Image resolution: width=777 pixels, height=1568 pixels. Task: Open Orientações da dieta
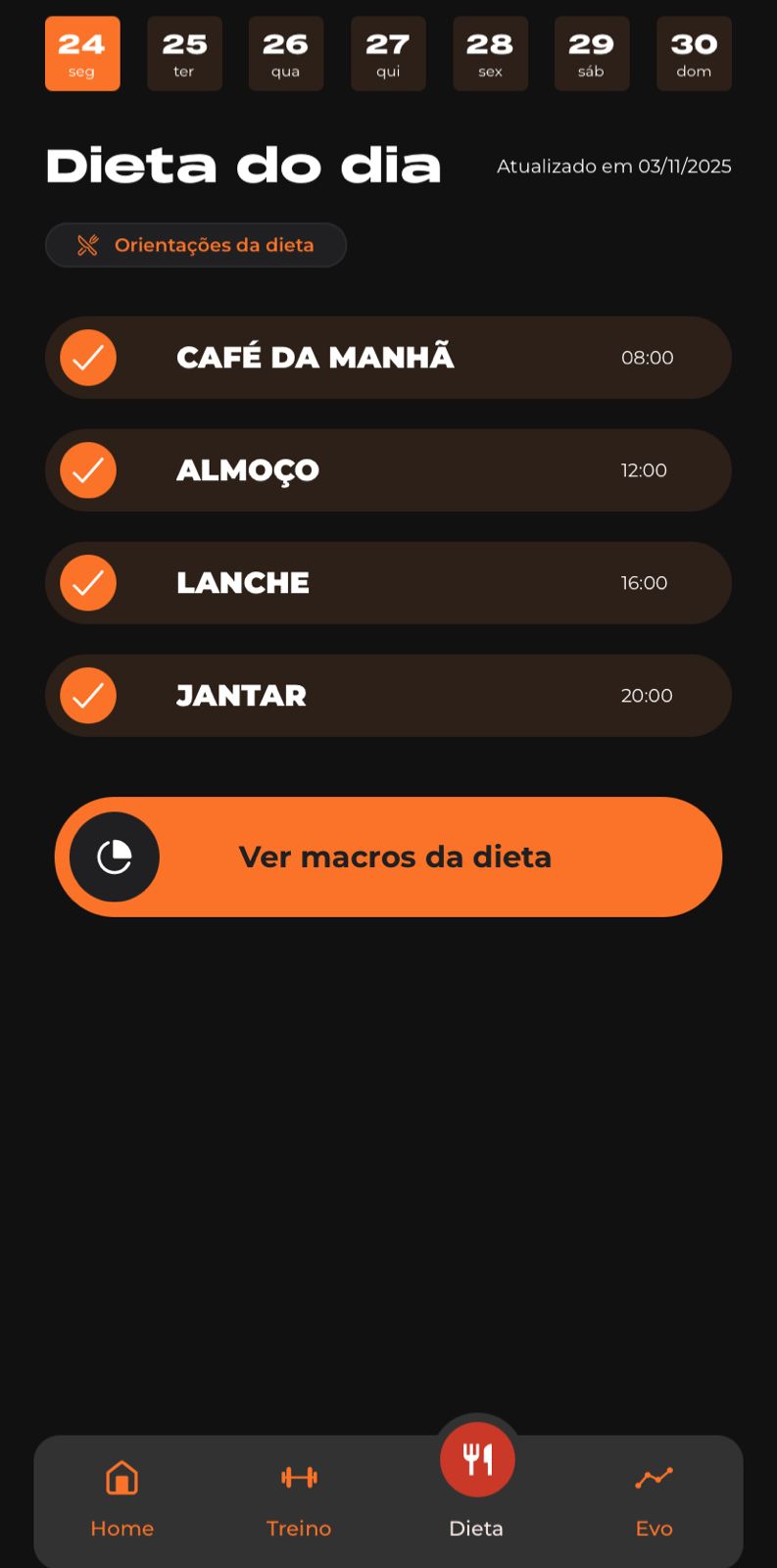click(196, 245)
